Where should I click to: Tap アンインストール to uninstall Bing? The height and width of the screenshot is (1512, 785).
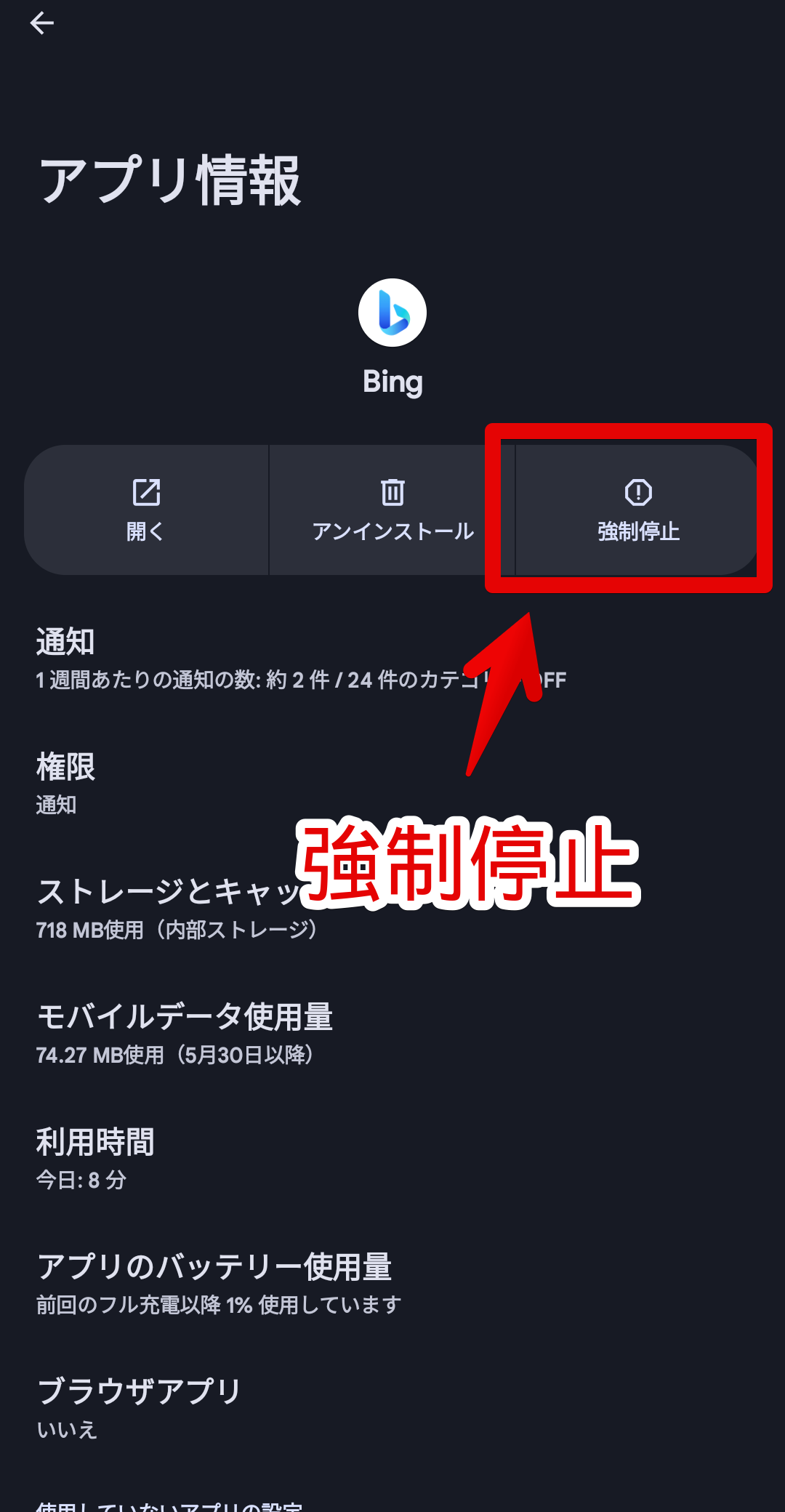392,510
